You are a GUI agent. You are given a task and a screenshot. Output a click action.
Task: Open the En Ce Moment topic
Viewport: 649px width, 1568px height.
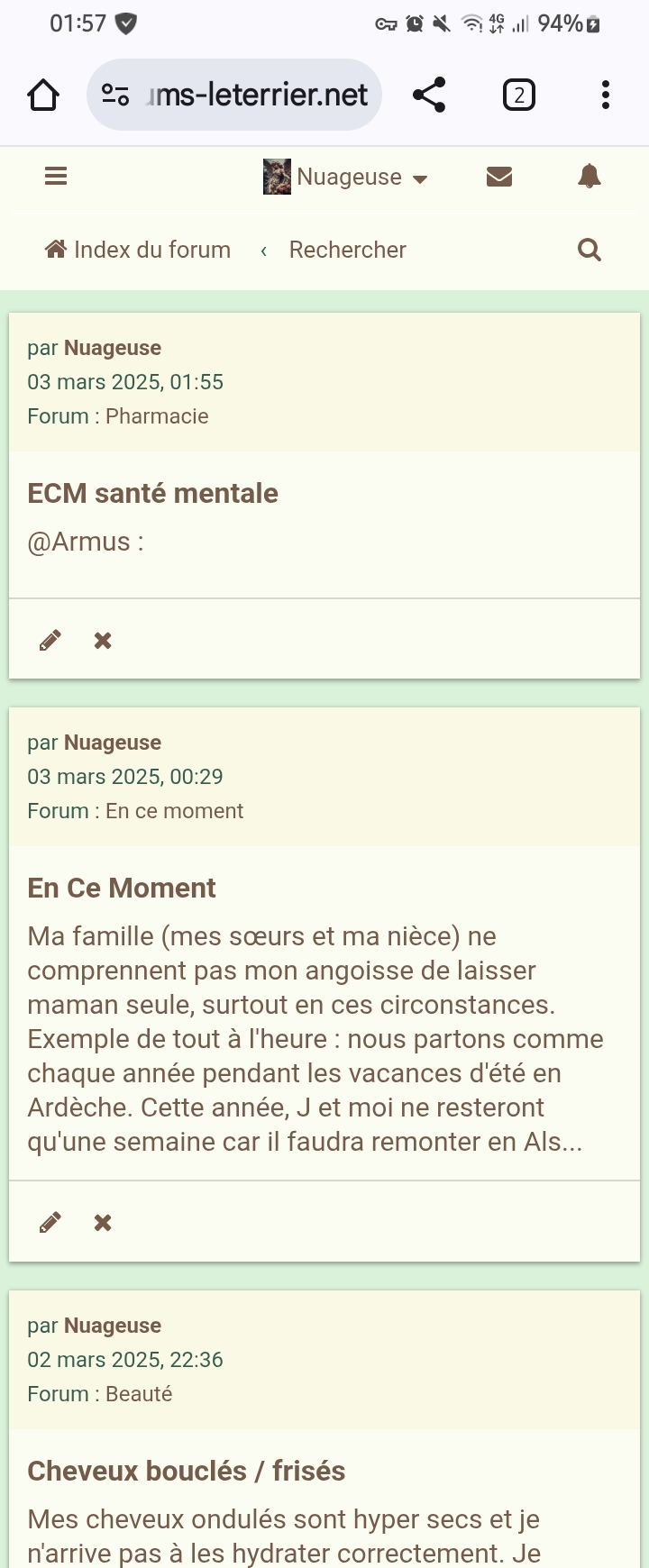[x=122, y=888]
